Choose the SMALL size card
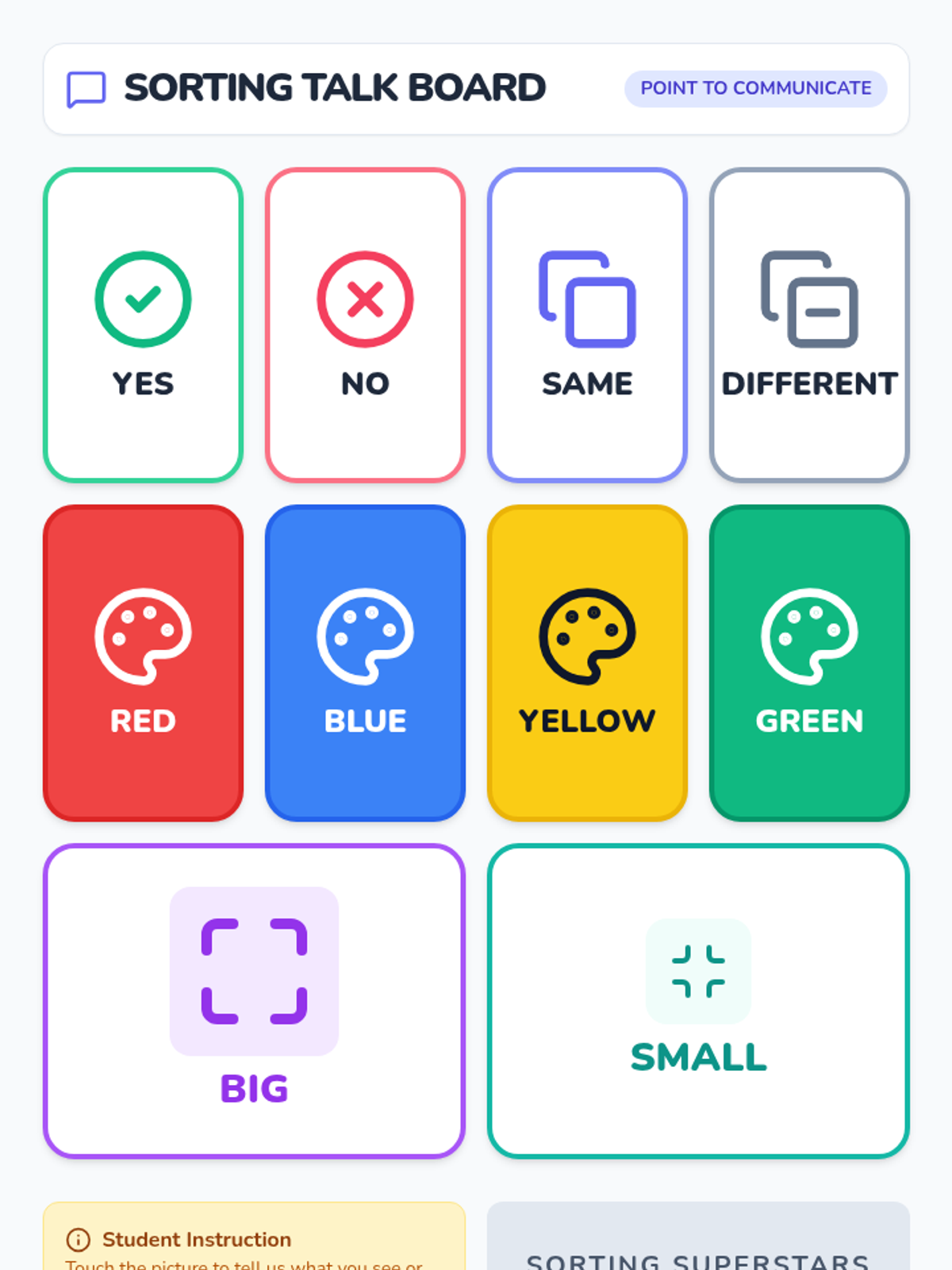 click(698, 1001)
